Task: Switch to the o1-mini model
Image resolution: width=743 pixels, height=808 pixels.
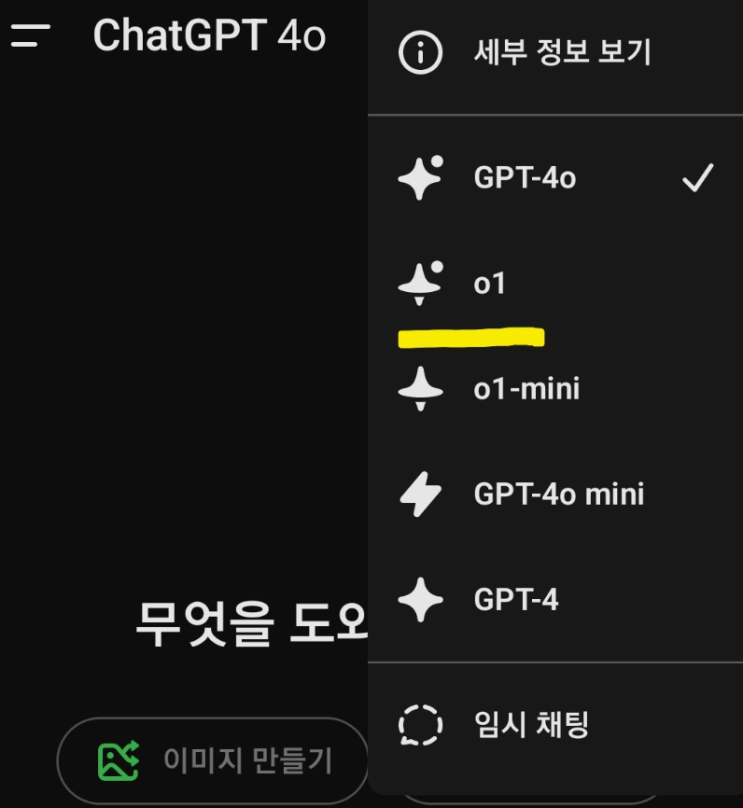Action: [x=555, y=389]
